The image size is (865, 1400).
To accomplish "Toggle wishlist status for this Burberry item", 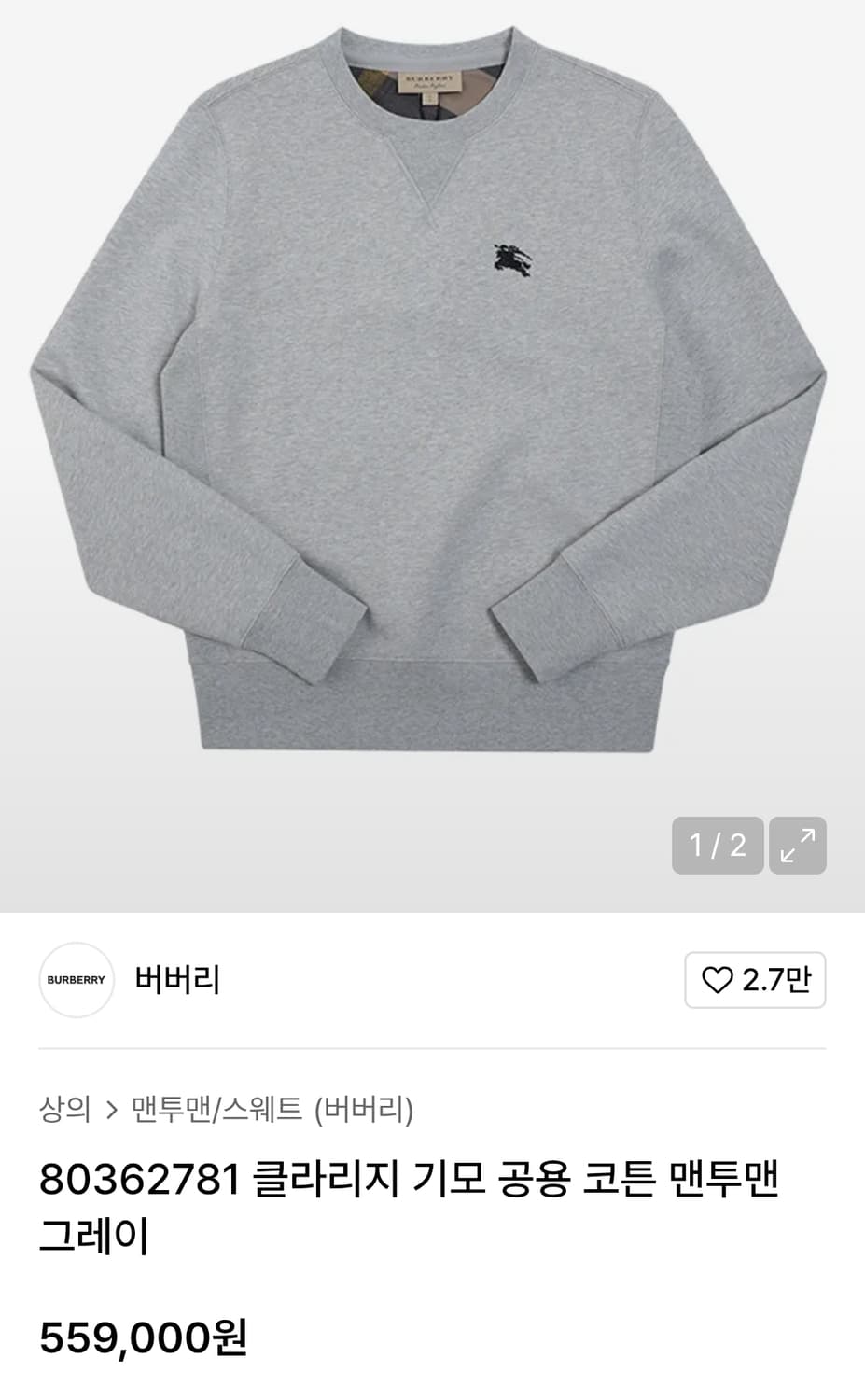I will click(755, 980).
